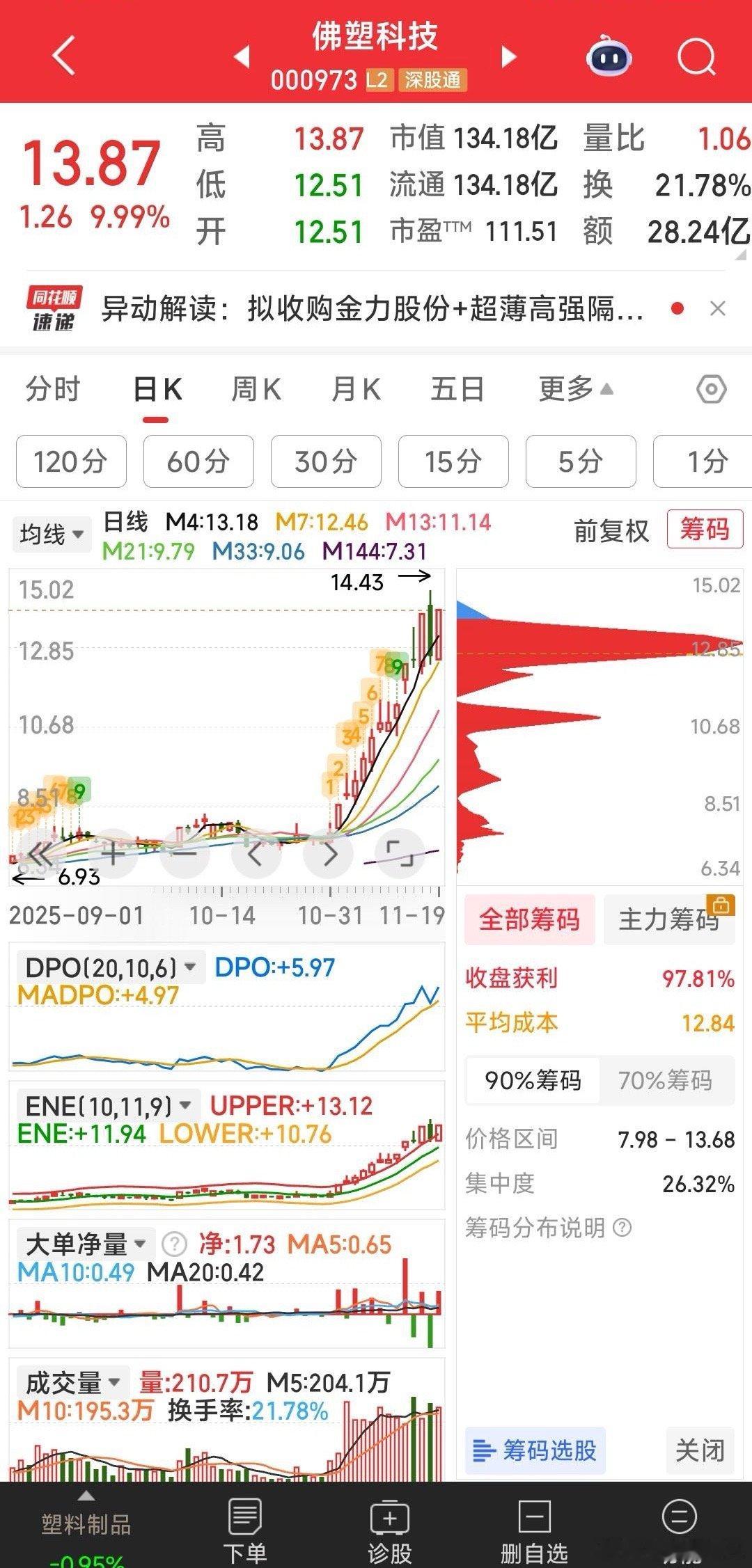Toggle the 筹码 chip distribution button
Screen dimensions: 752x1568
pos(705,530)
